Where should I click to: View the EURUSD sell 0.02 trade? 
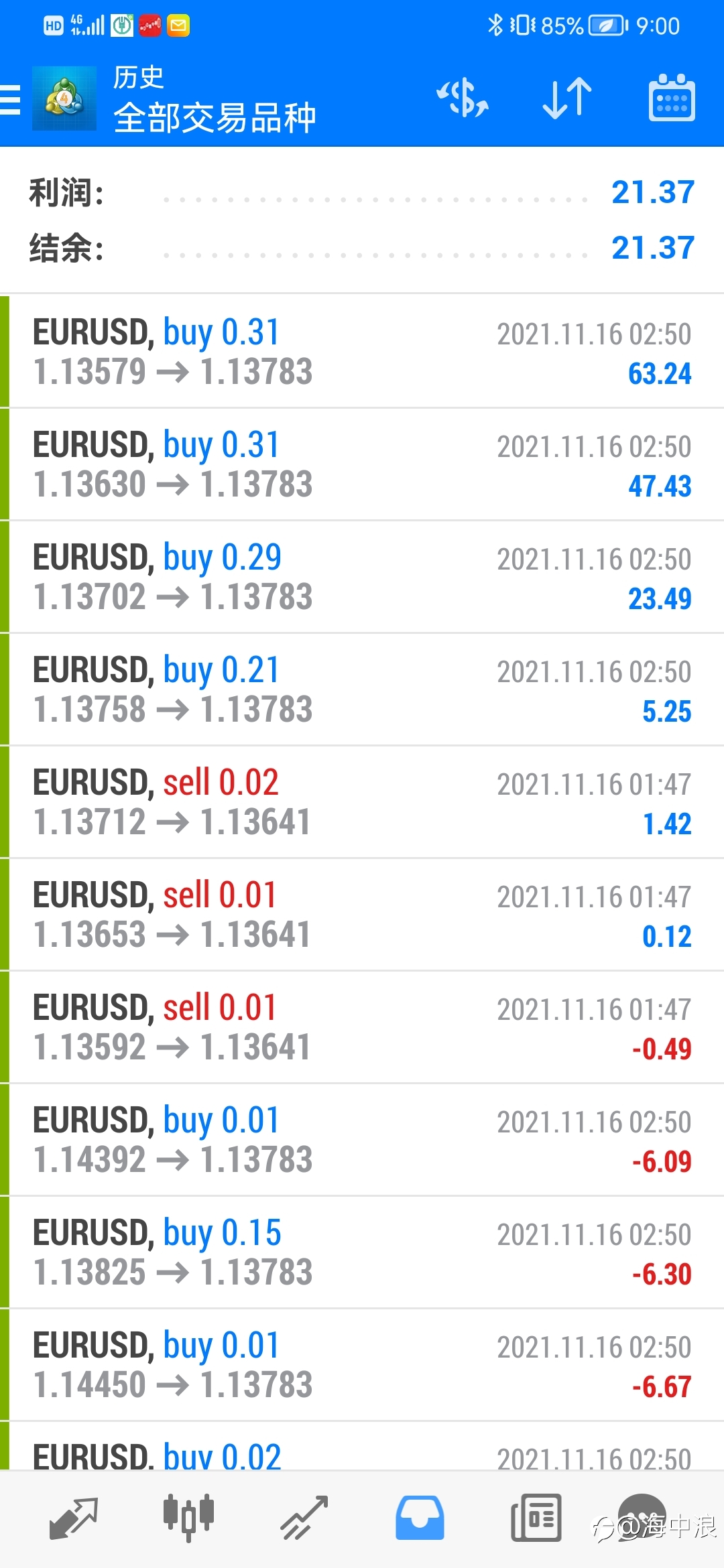coord(362,802)
